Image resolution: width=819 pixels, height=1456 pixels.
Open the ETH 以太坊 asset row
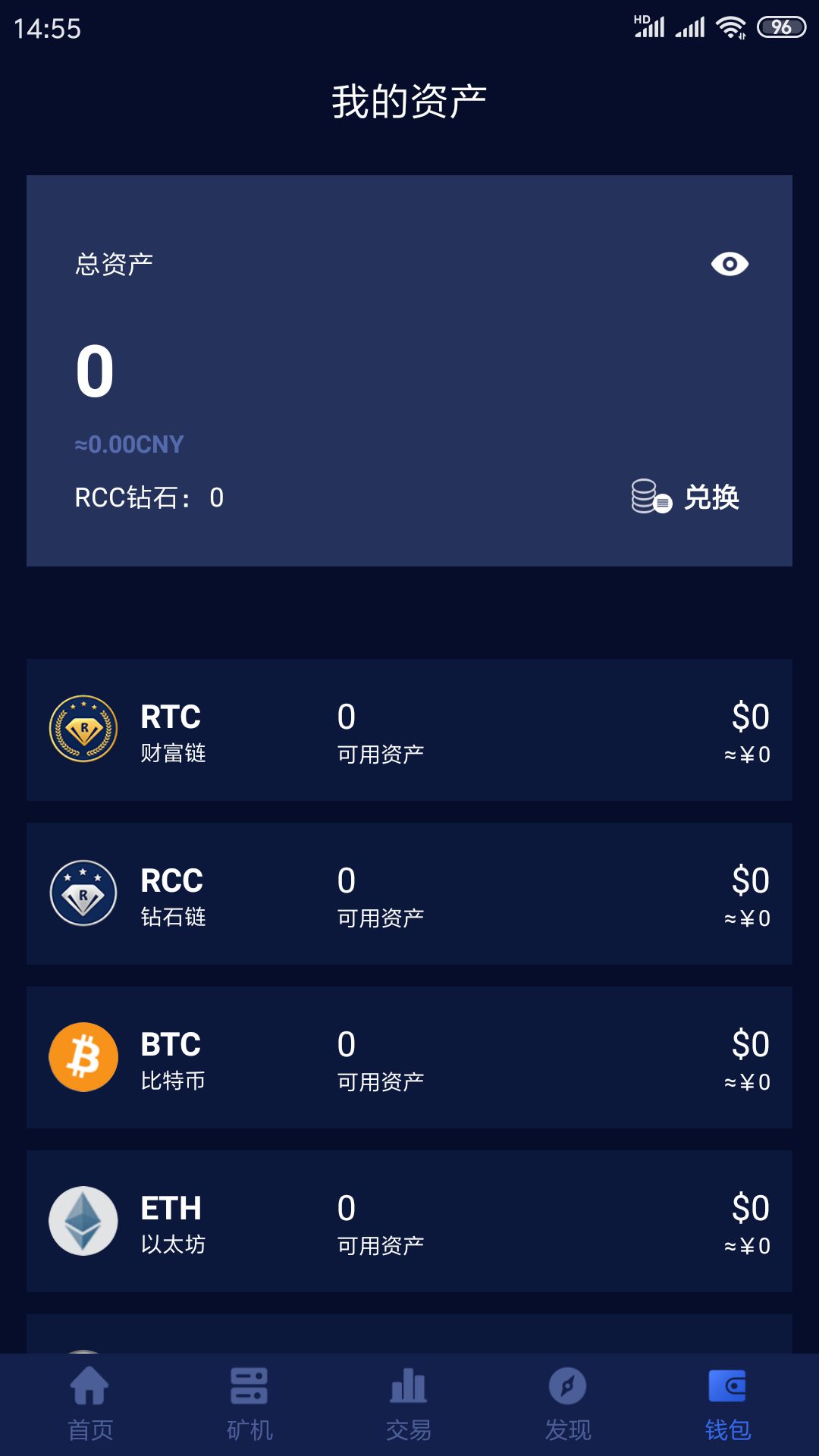click(x=409, y=1221)
